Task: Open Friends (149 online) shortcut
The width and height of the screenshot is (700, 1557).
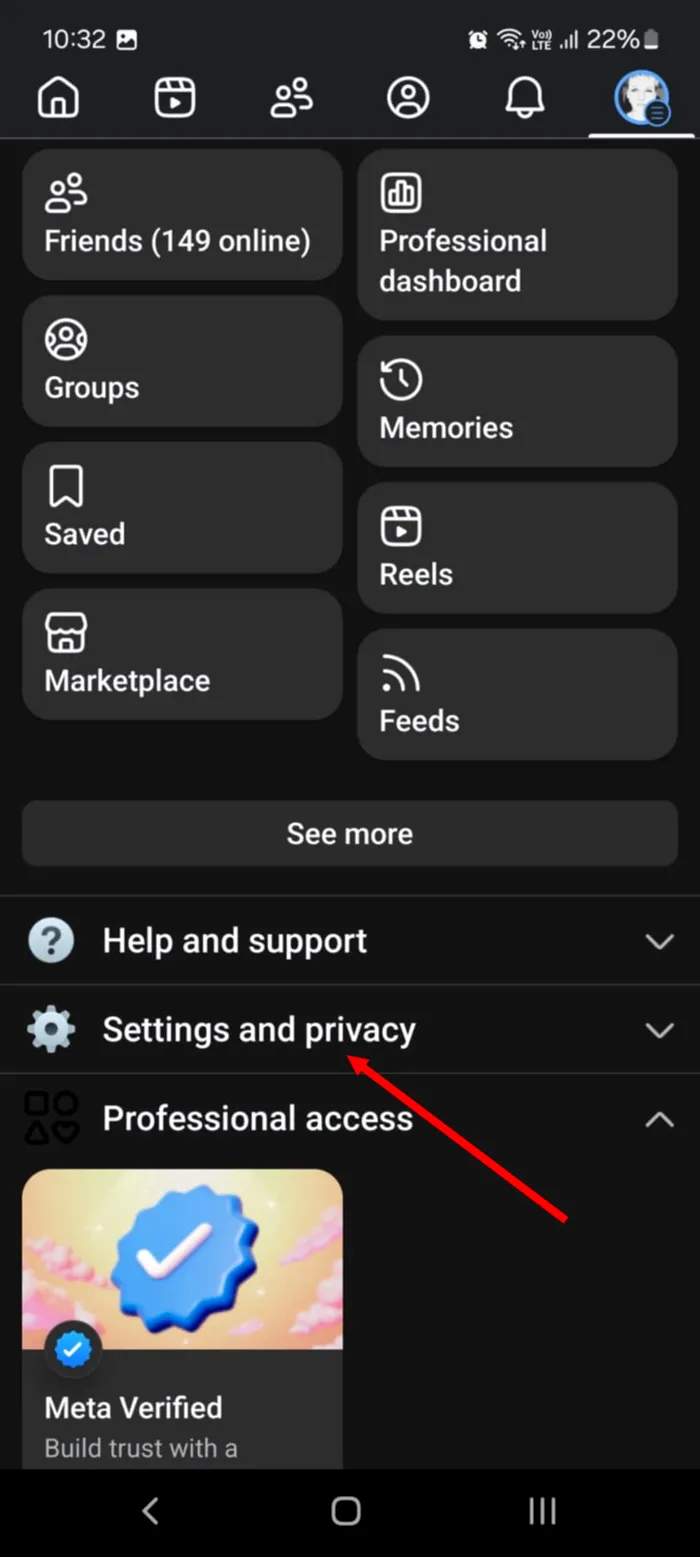Action: pos(182,215)
